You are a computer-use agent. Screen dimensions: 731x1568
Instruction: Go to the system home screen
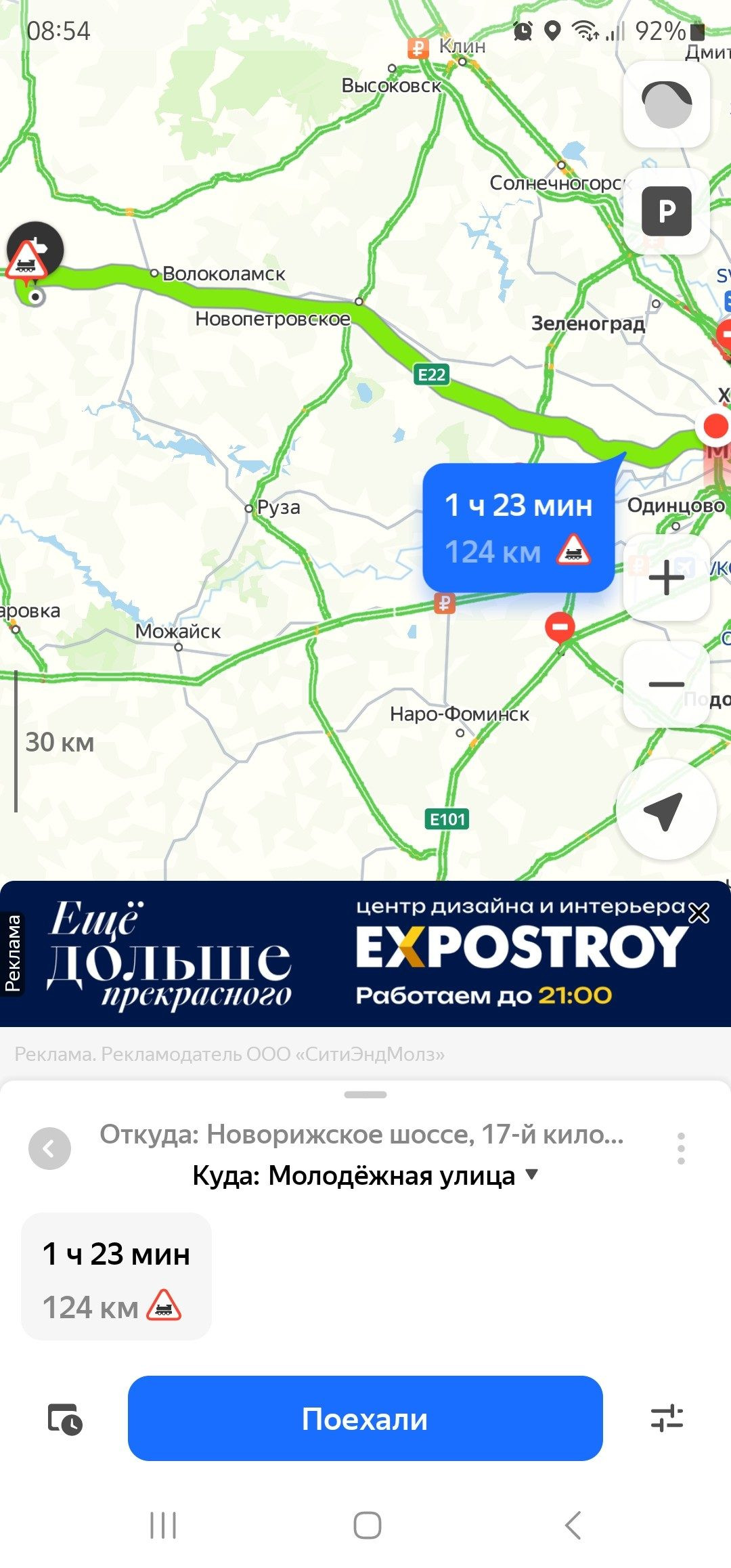point(367,1525)
